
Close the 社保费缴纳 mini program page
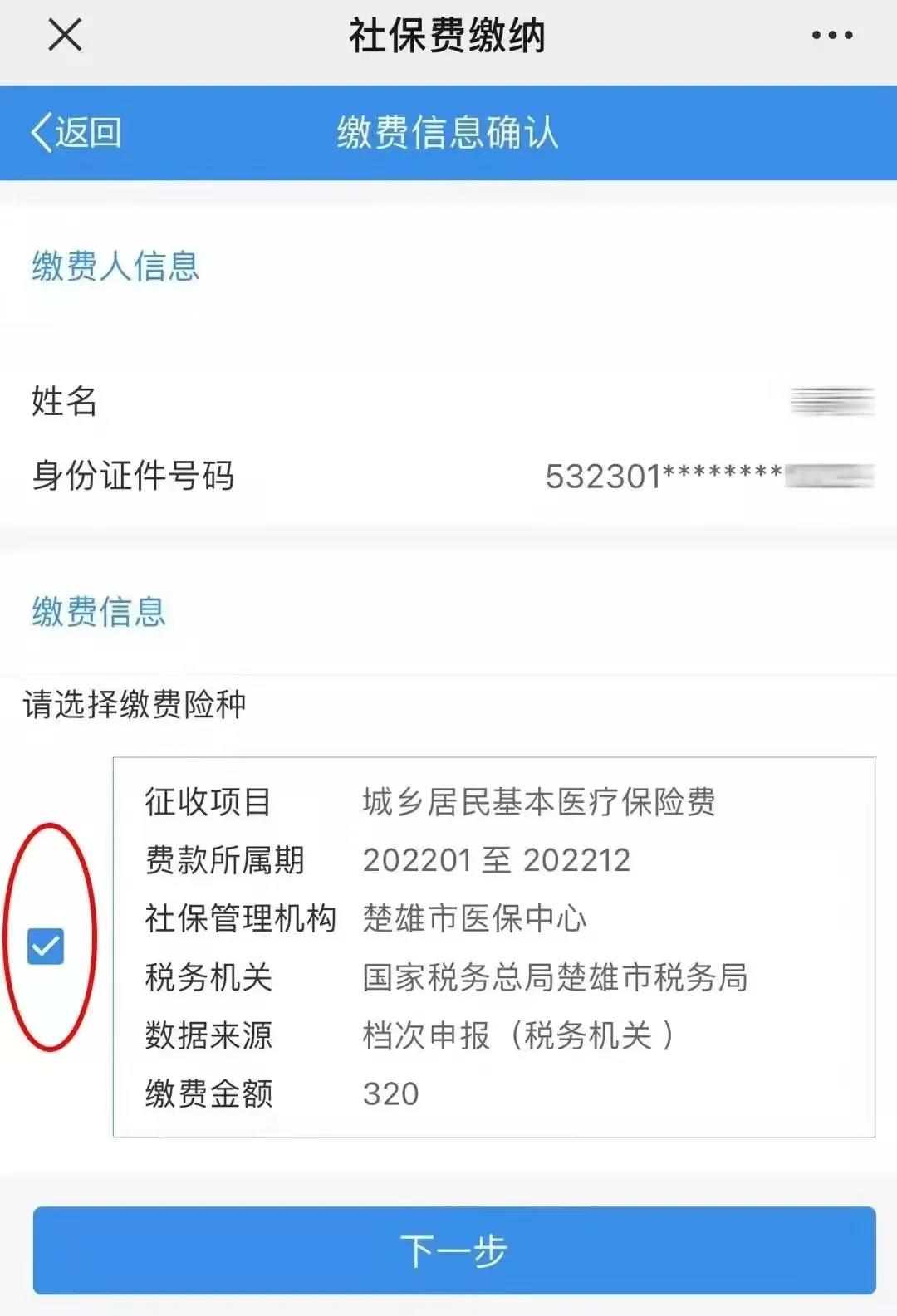(65, 36)
